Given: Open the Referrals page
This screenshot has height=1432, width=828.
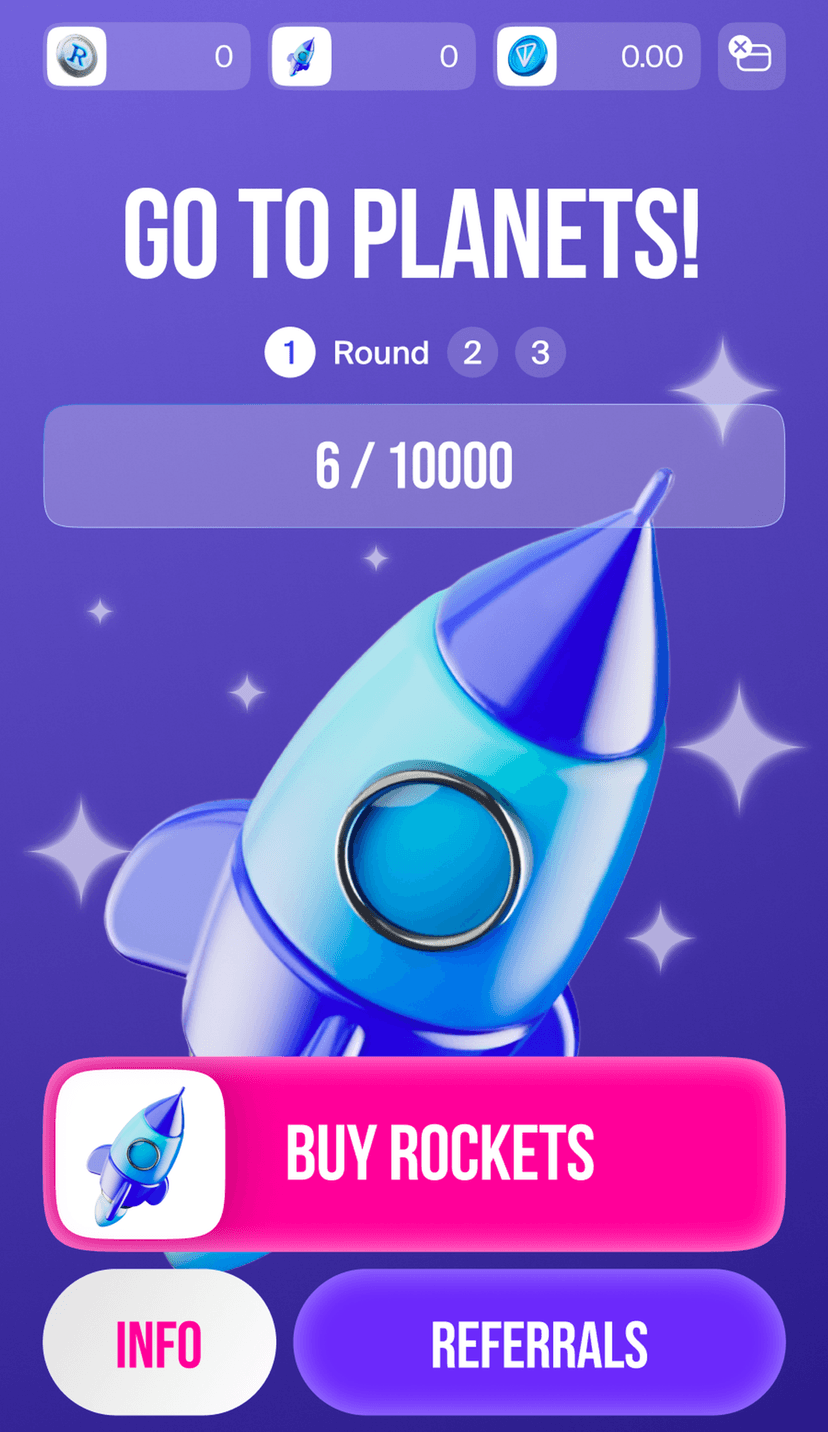Looking at the screenshot, I should (x=539, y=1343).
